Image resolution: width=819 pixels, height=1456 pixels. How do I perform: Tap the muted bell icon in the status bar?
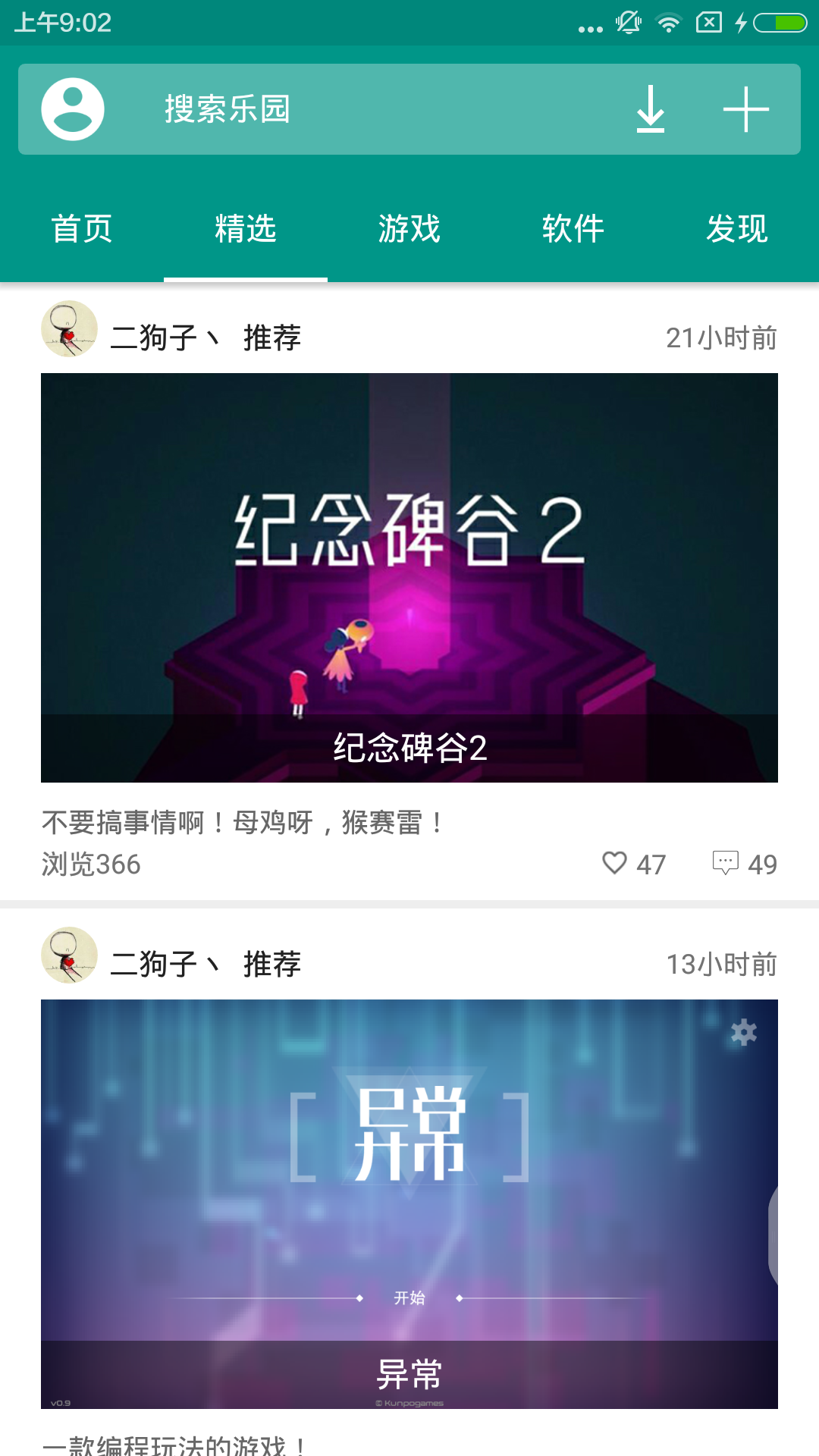click(x=629, y=22)
